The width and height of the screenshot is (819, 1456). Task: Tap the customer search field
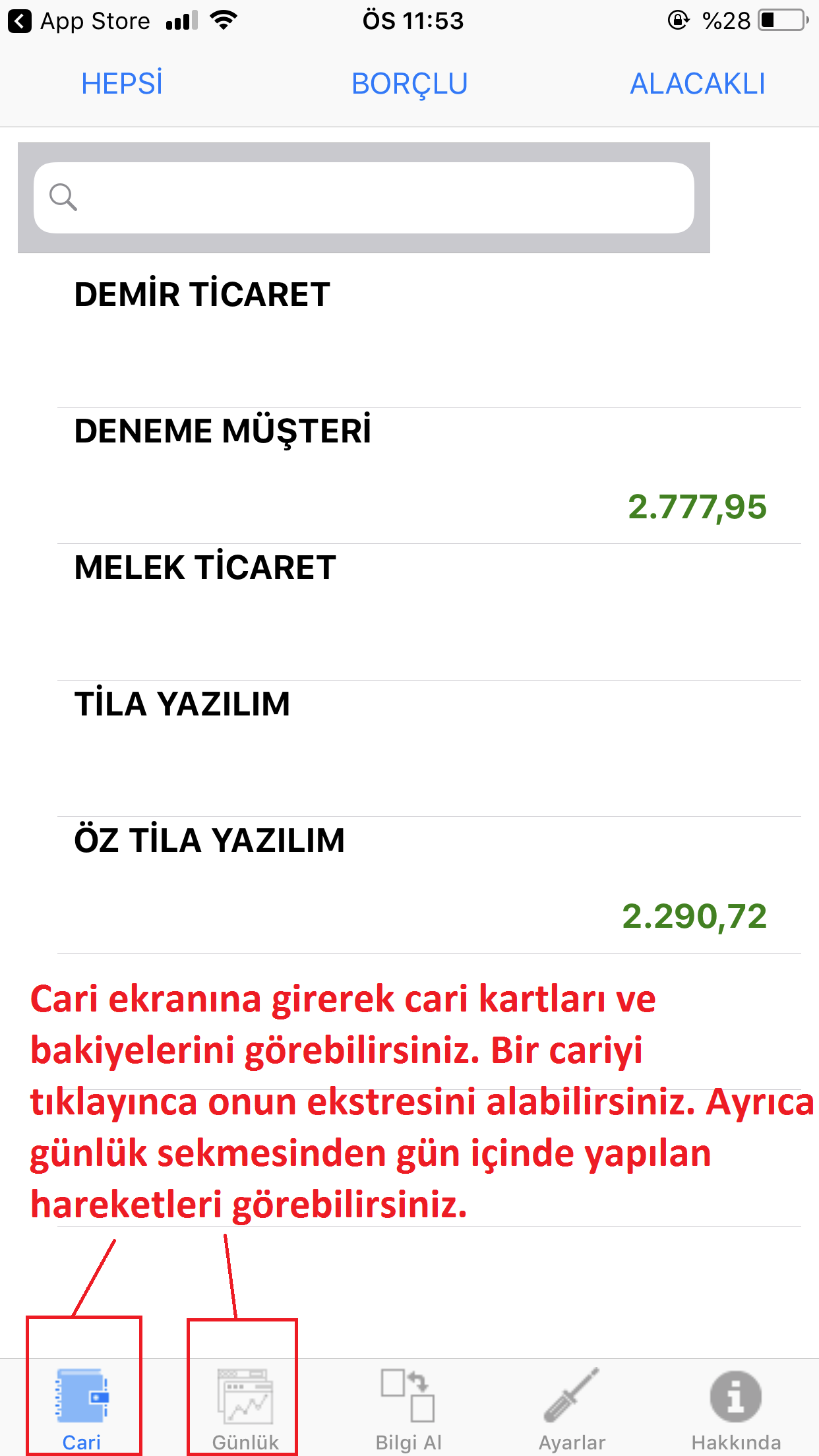[x=364, y=198]
